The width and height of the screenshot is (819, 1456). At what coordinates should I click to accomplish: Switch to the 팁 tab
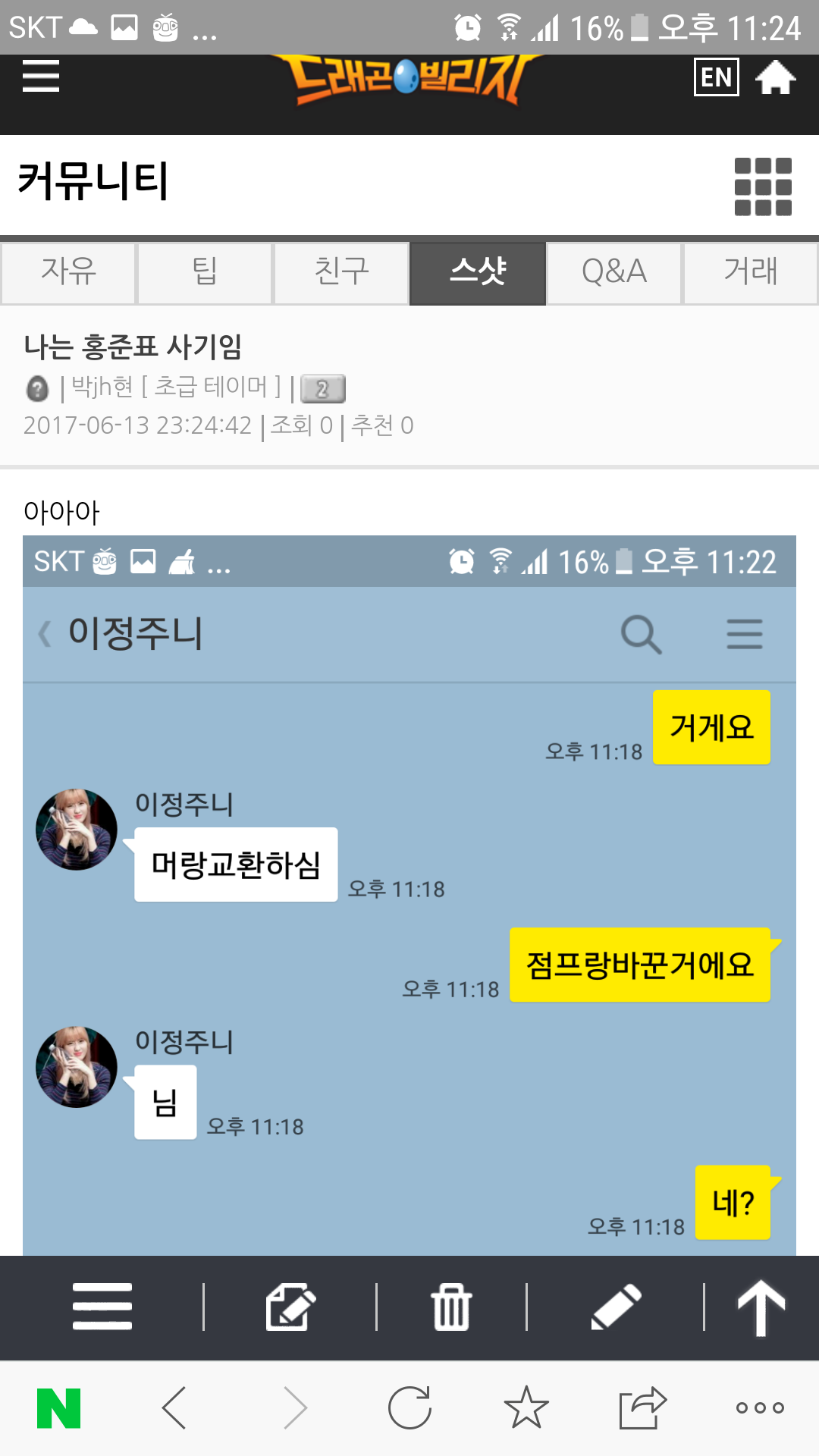point(205,272)
